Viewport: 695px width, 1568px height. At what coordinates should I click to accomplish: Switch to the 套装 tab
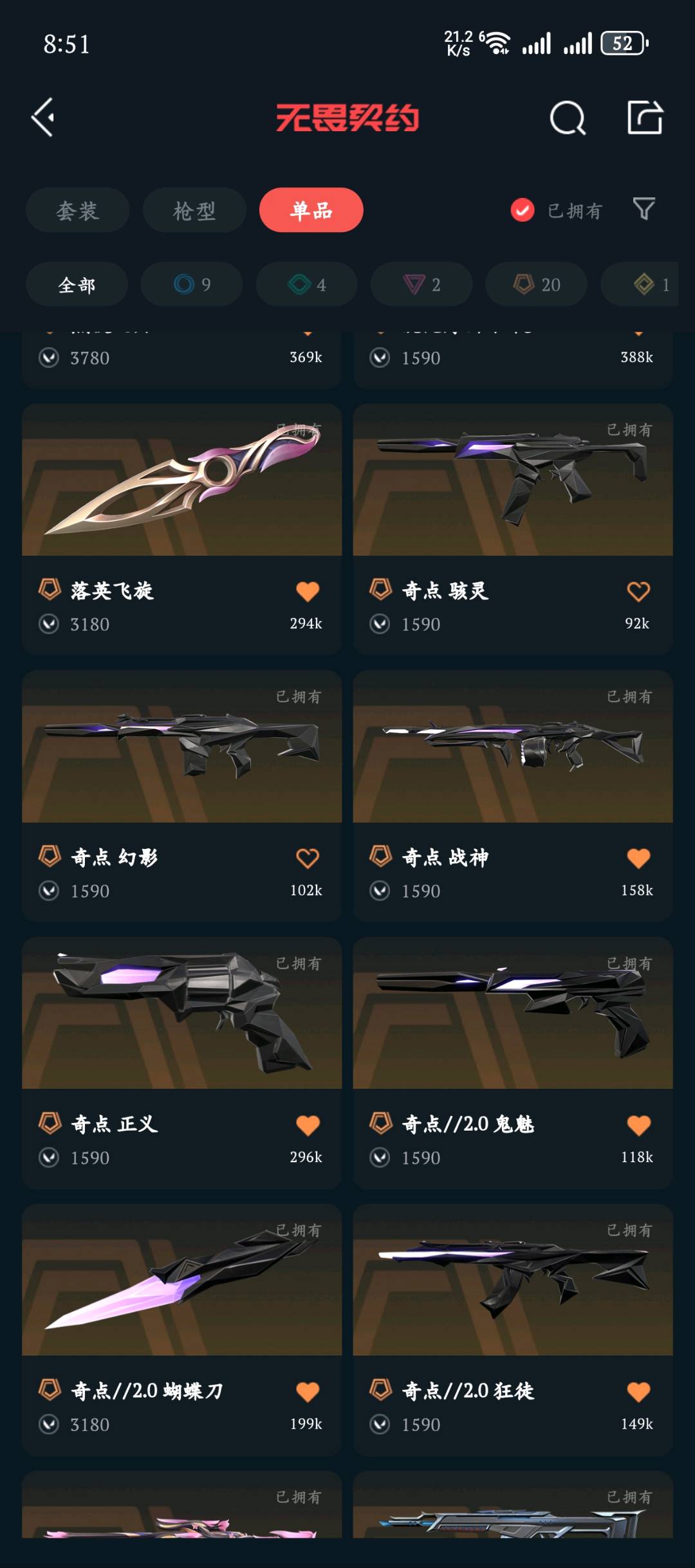tap(77, 210)
